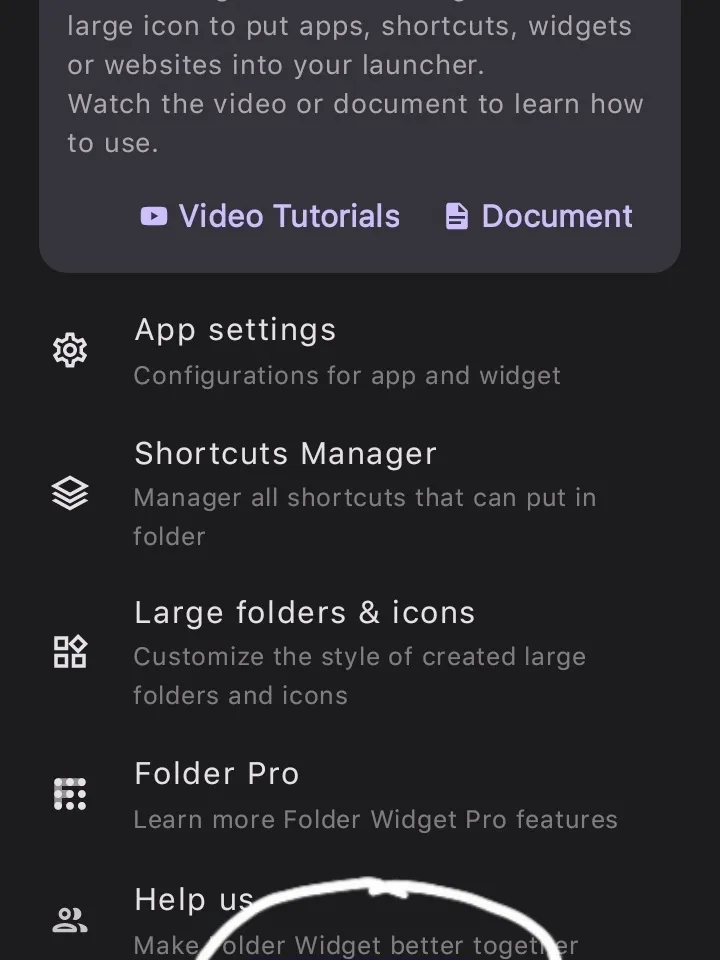The height and width of the screenshot is (960, 720).
Task: Open Shortcuts Manager
Action: [286, 453]
